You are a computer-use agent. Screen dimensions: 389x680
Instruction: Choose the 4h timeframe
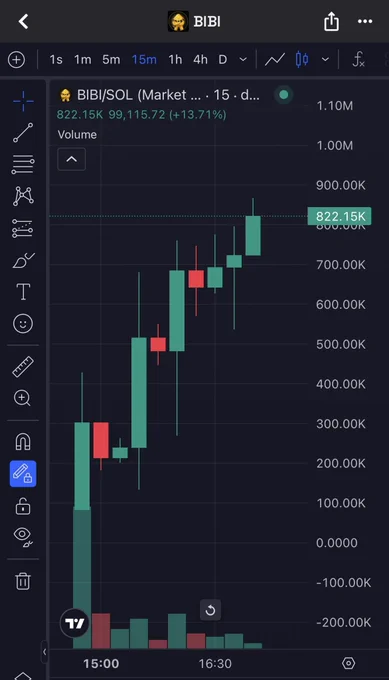pos(200,59)
